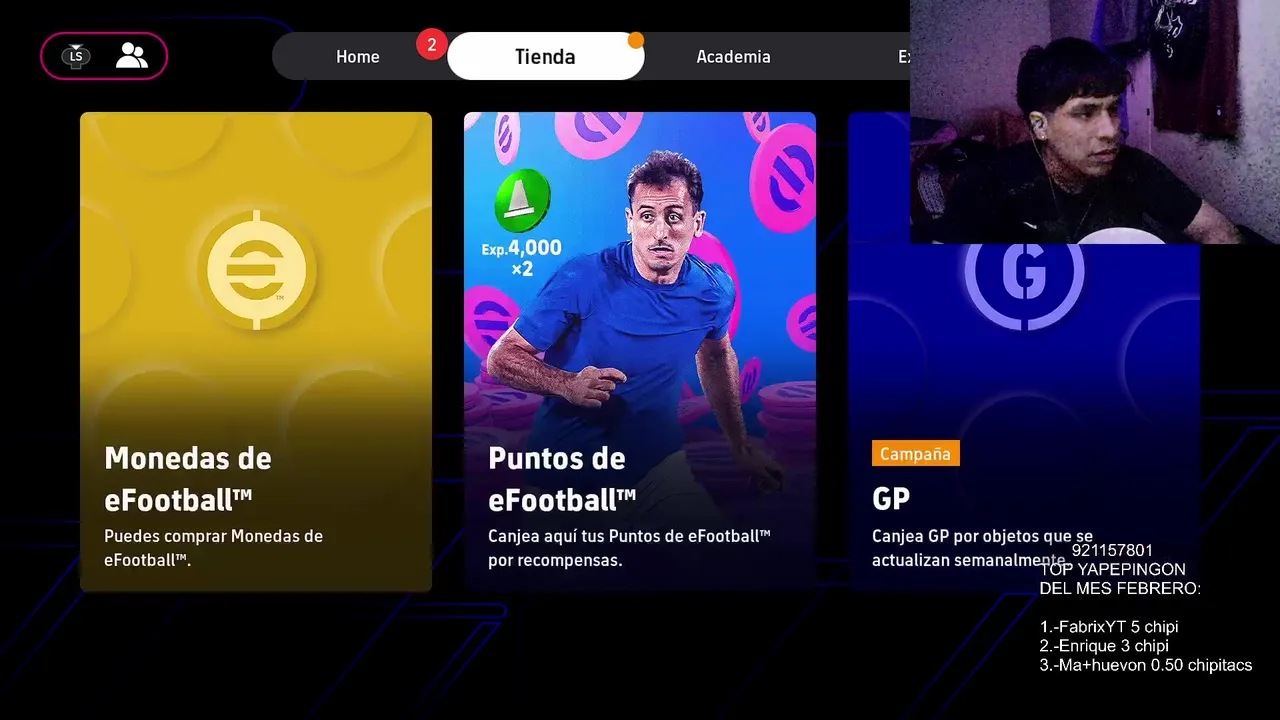Open the friends icon in top-left pill
Image resolution: width=1280 pixels, height=720 pixels.
(131, 56)
